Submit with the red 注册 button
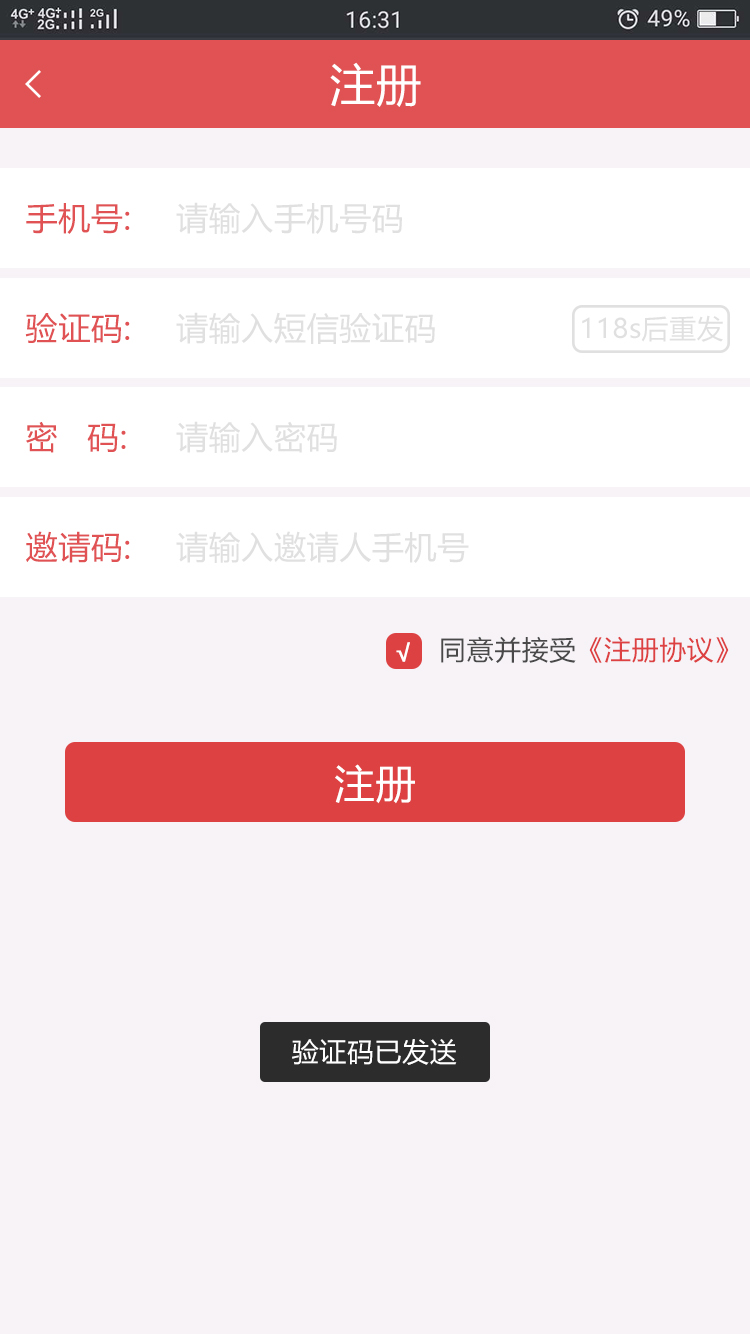Viewport: 750px width, 1334px height. click(375, 782)
